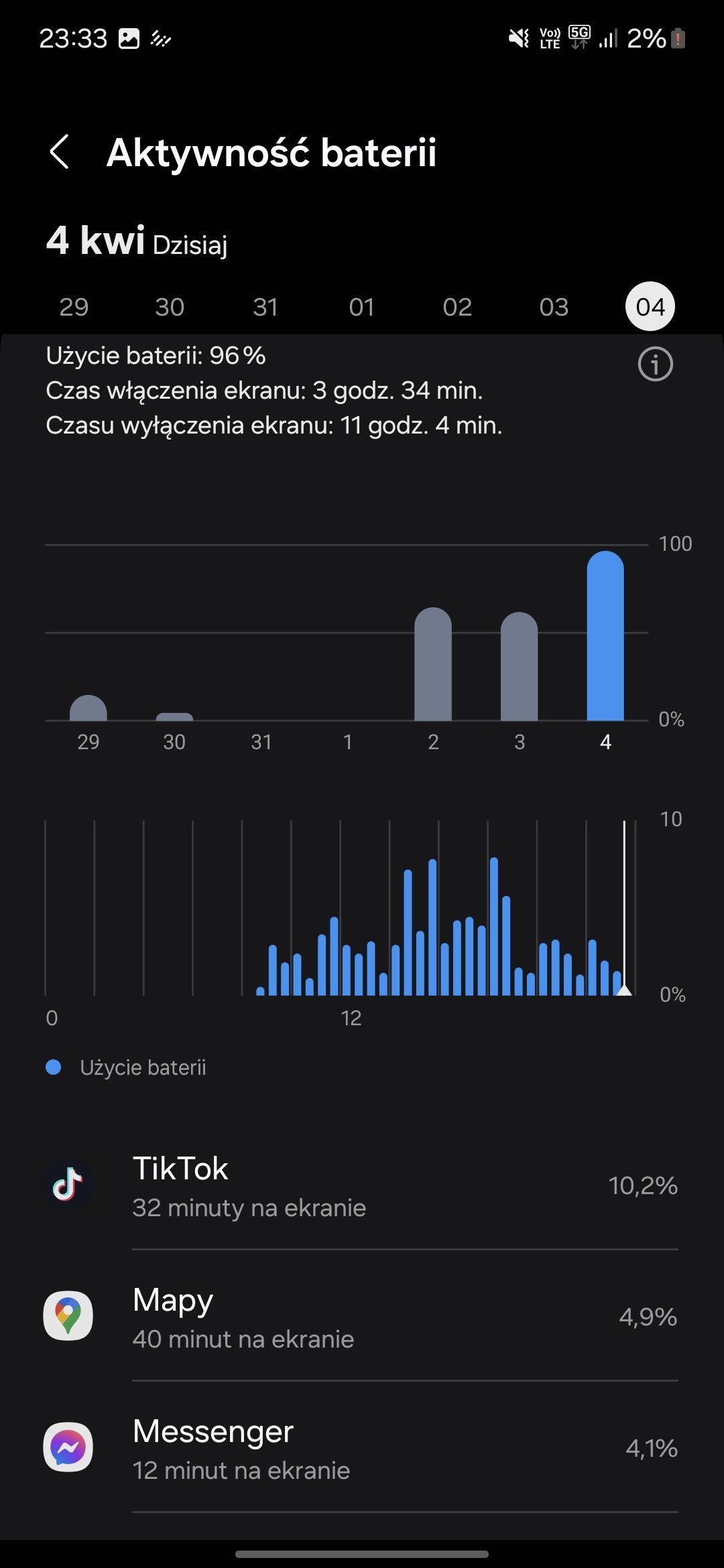Open Mapy battery usage details
Viewport: 724px width, 1568px height.
pyautogui.click(x=362, y=1316)
